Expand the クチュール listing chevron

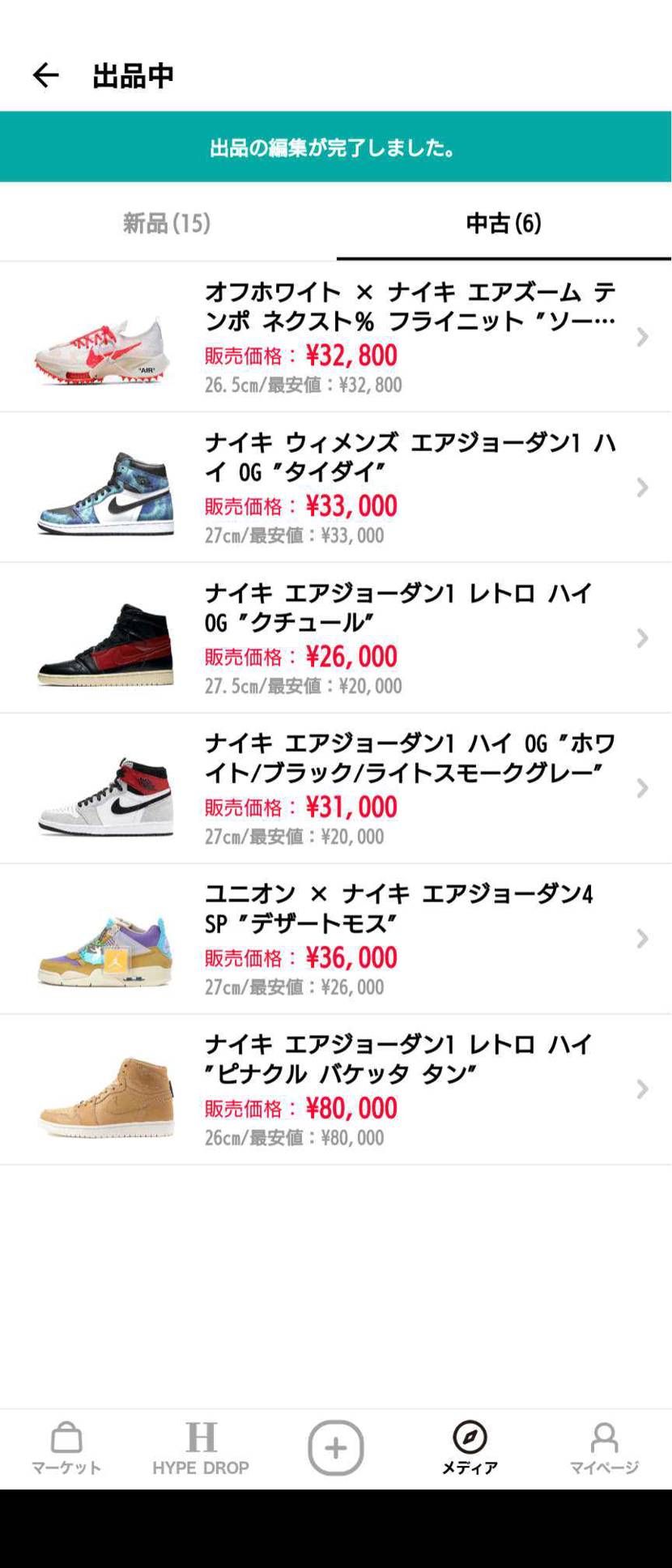pos(642,637)
